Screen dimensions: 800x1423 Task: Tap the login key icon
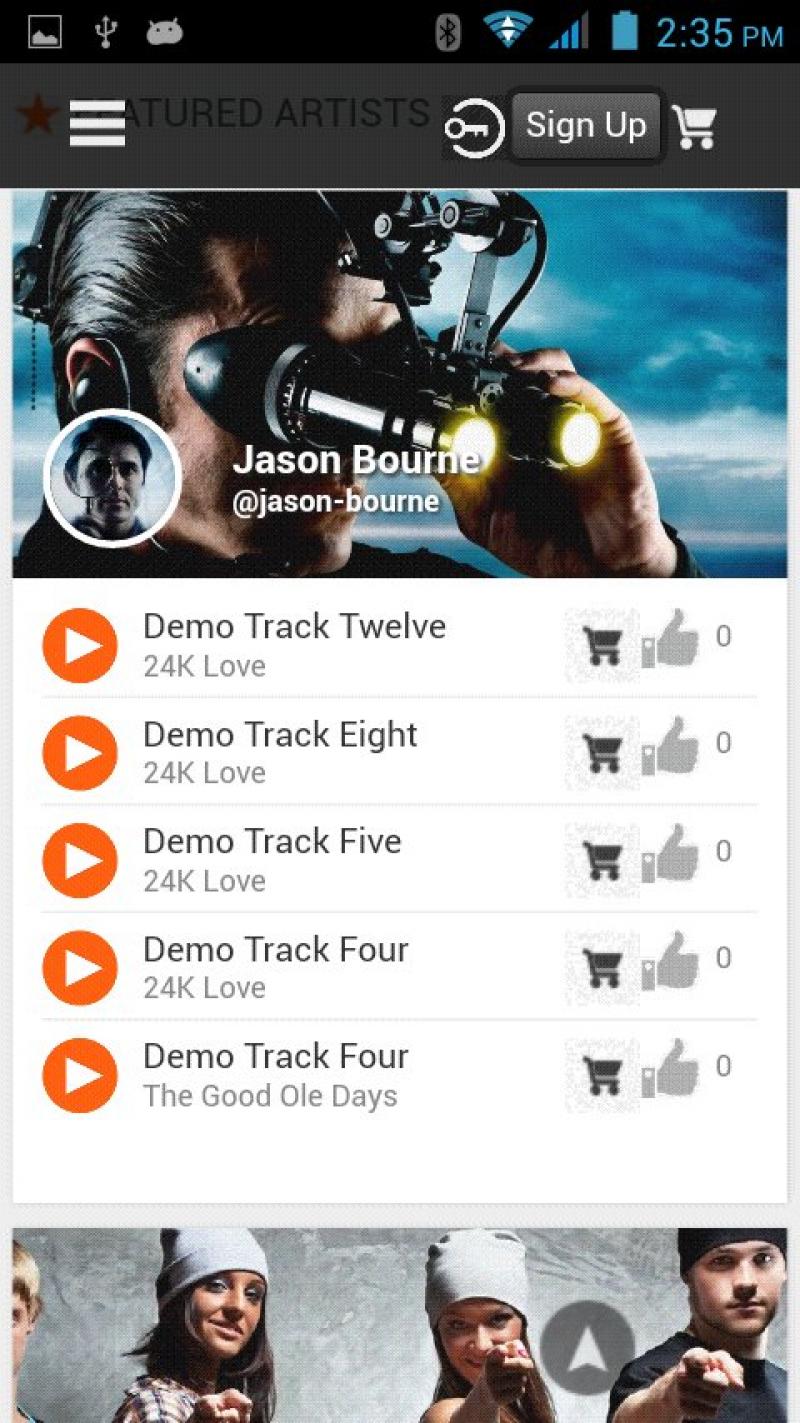474,128
